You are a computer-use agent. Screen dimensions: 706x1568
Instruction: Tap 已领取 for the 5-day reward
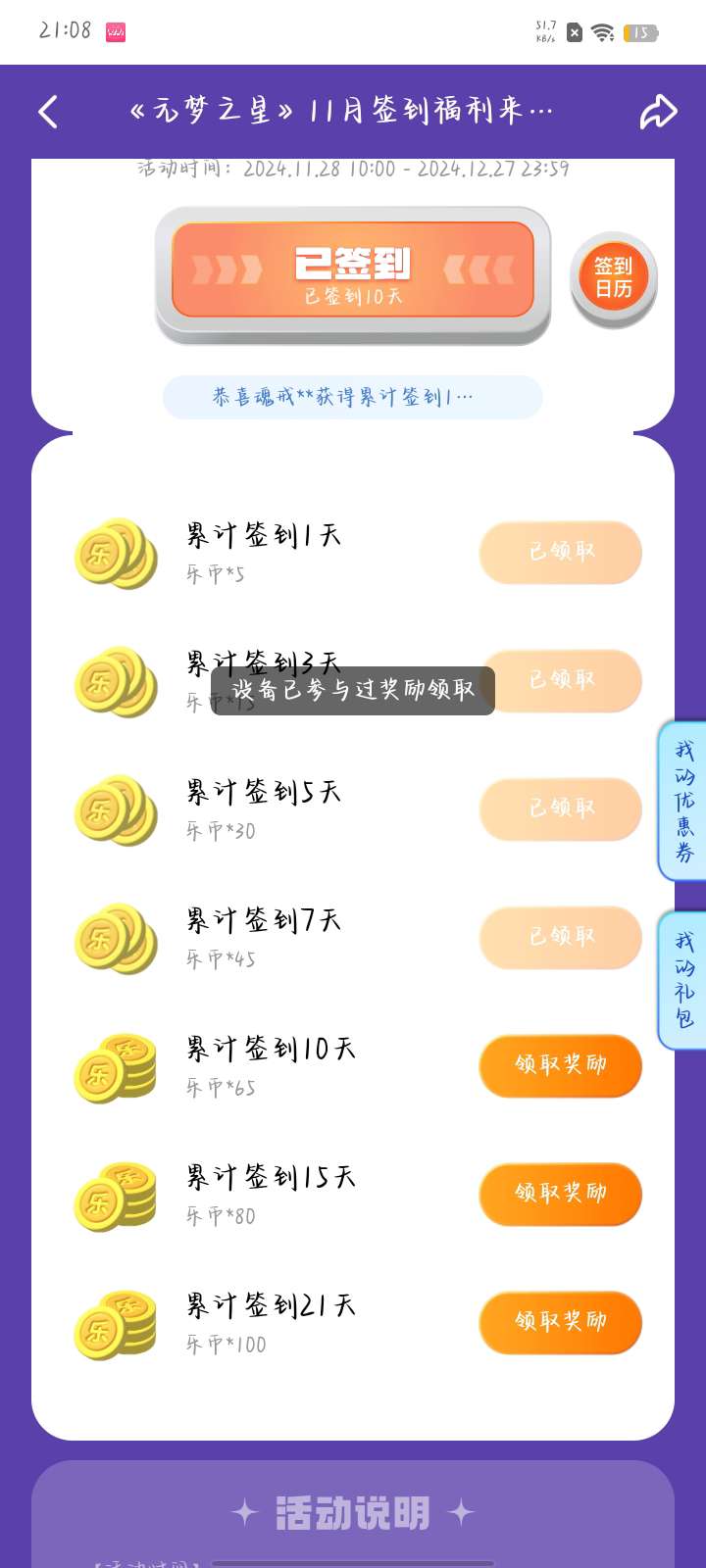(x=560, y=808)
